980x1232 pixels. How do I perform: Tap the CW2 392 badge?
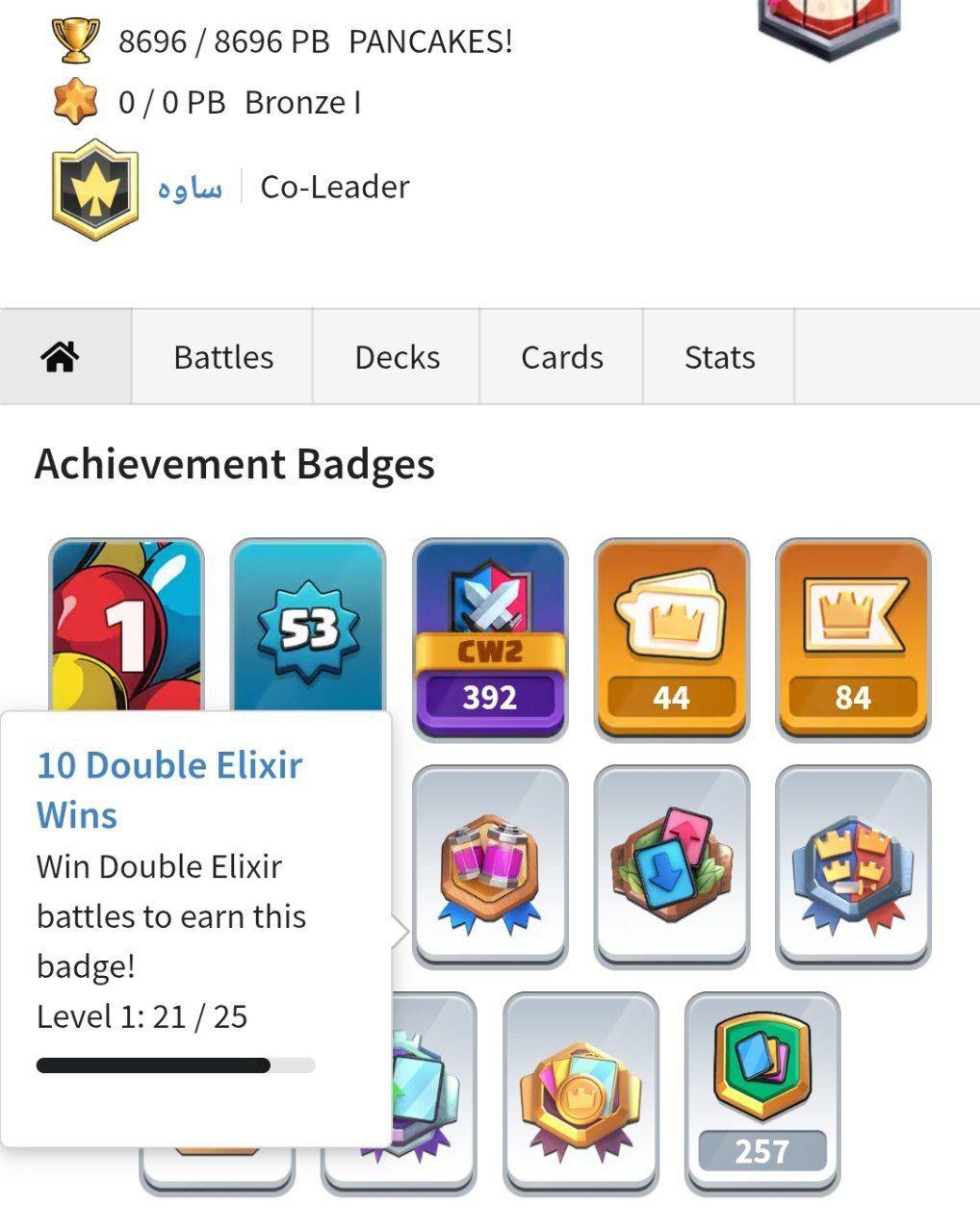point(490,638)
